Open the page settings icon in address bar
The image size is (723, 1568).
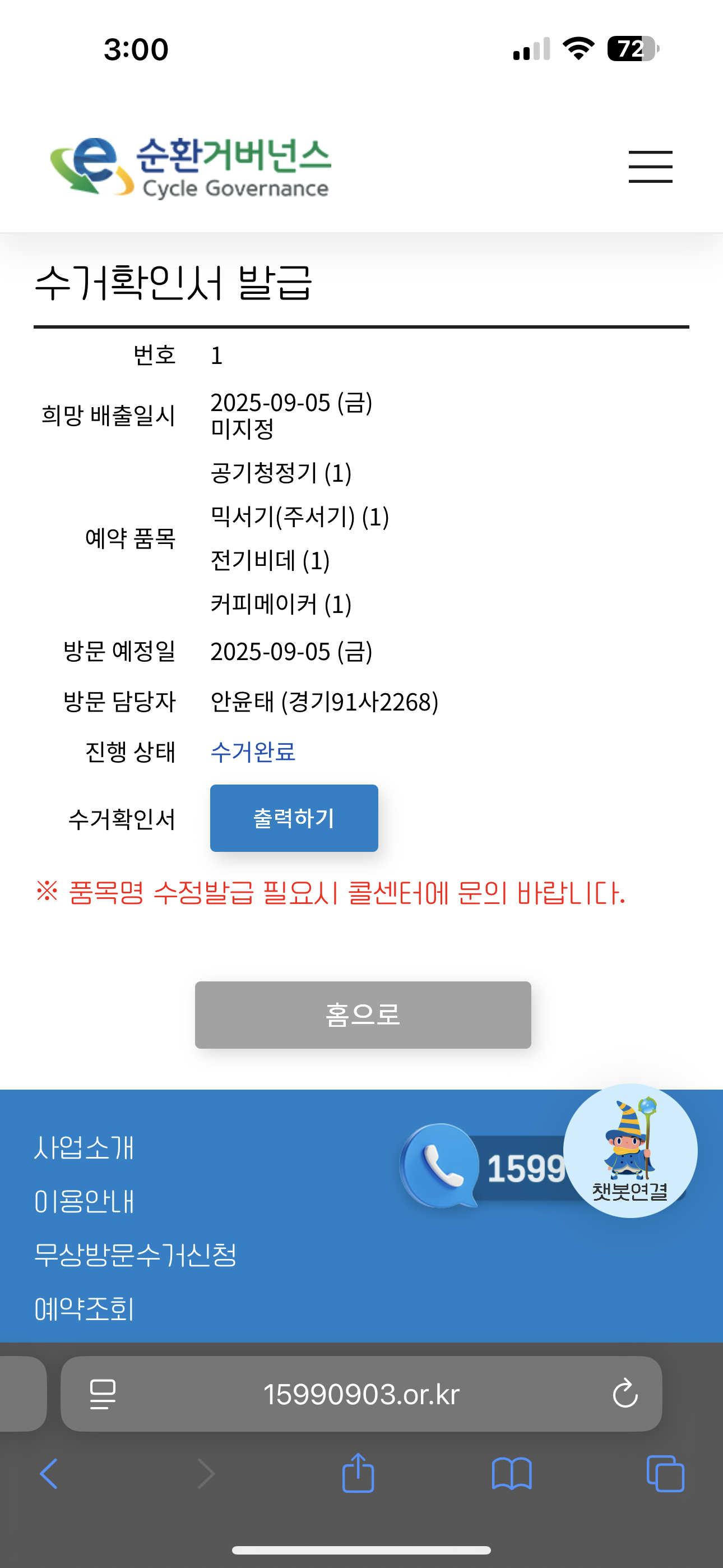pos(102,1394)
